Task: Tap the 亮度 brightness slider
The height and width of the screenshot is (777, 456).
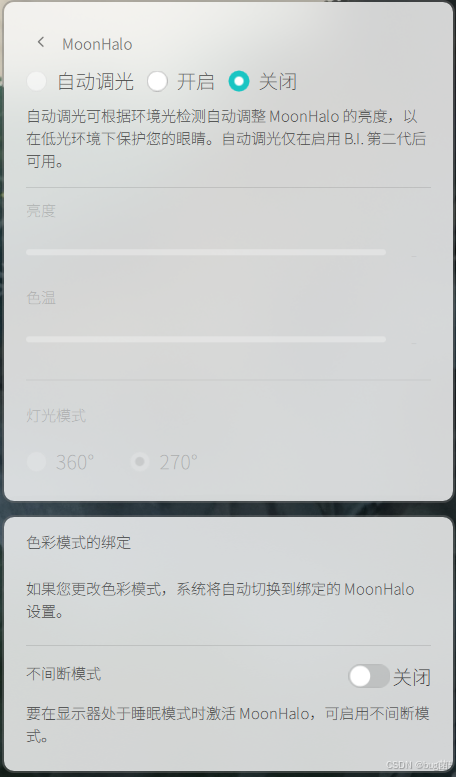Action: [x=206, y=252]
